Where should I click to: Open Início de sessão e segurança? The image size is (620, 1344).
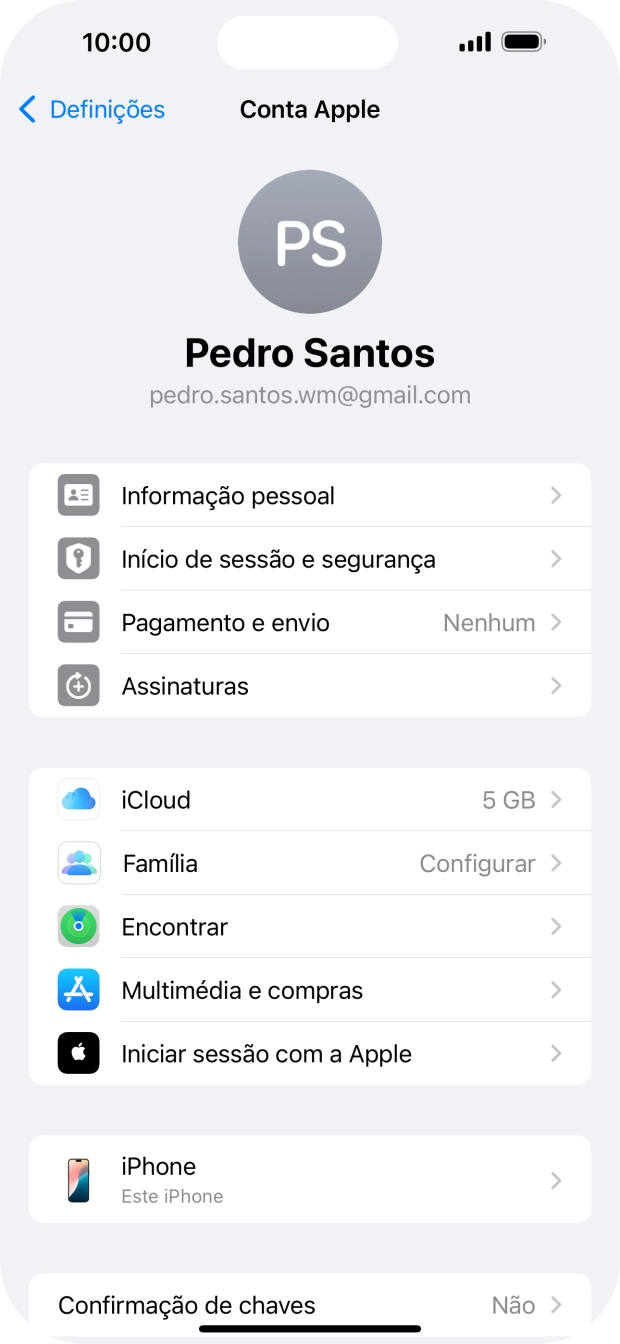point(310,559)
